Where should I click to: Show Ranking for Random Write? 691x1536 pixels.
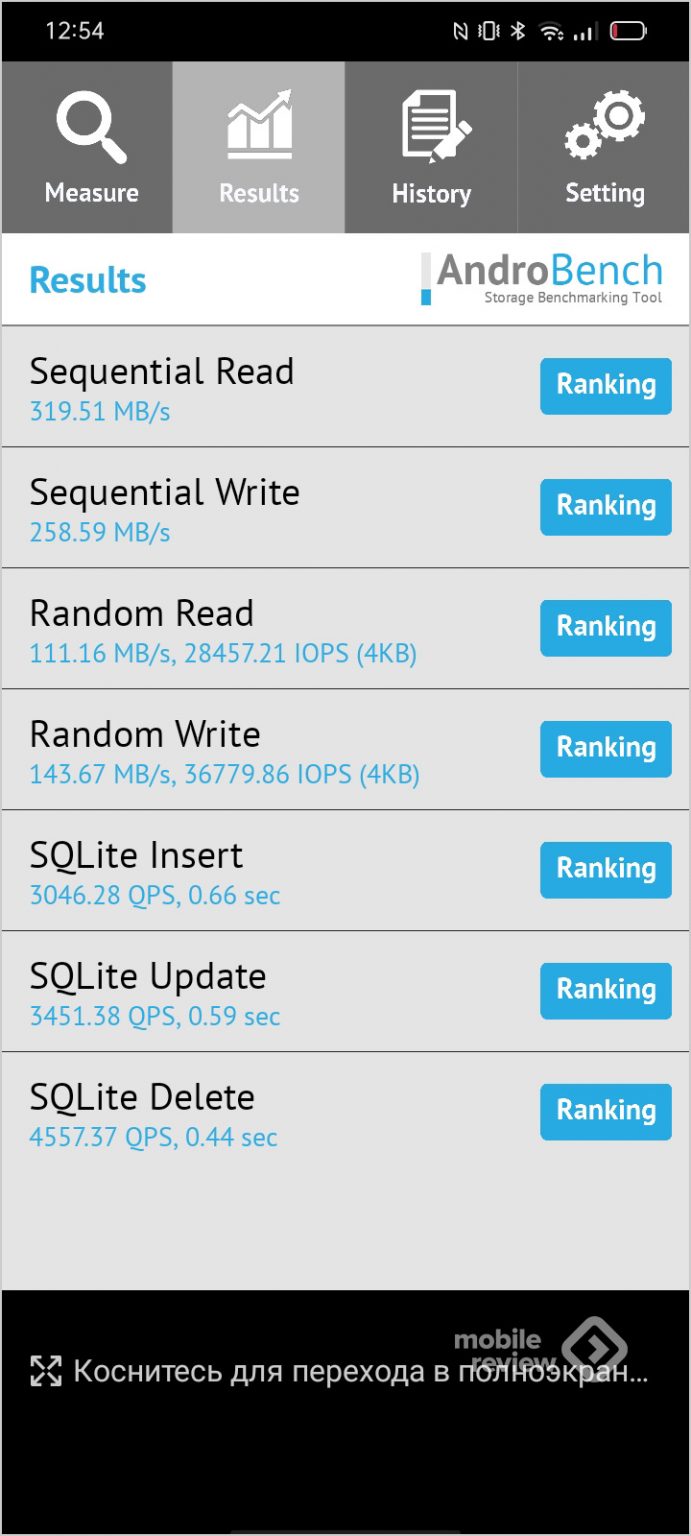(605, 748)
